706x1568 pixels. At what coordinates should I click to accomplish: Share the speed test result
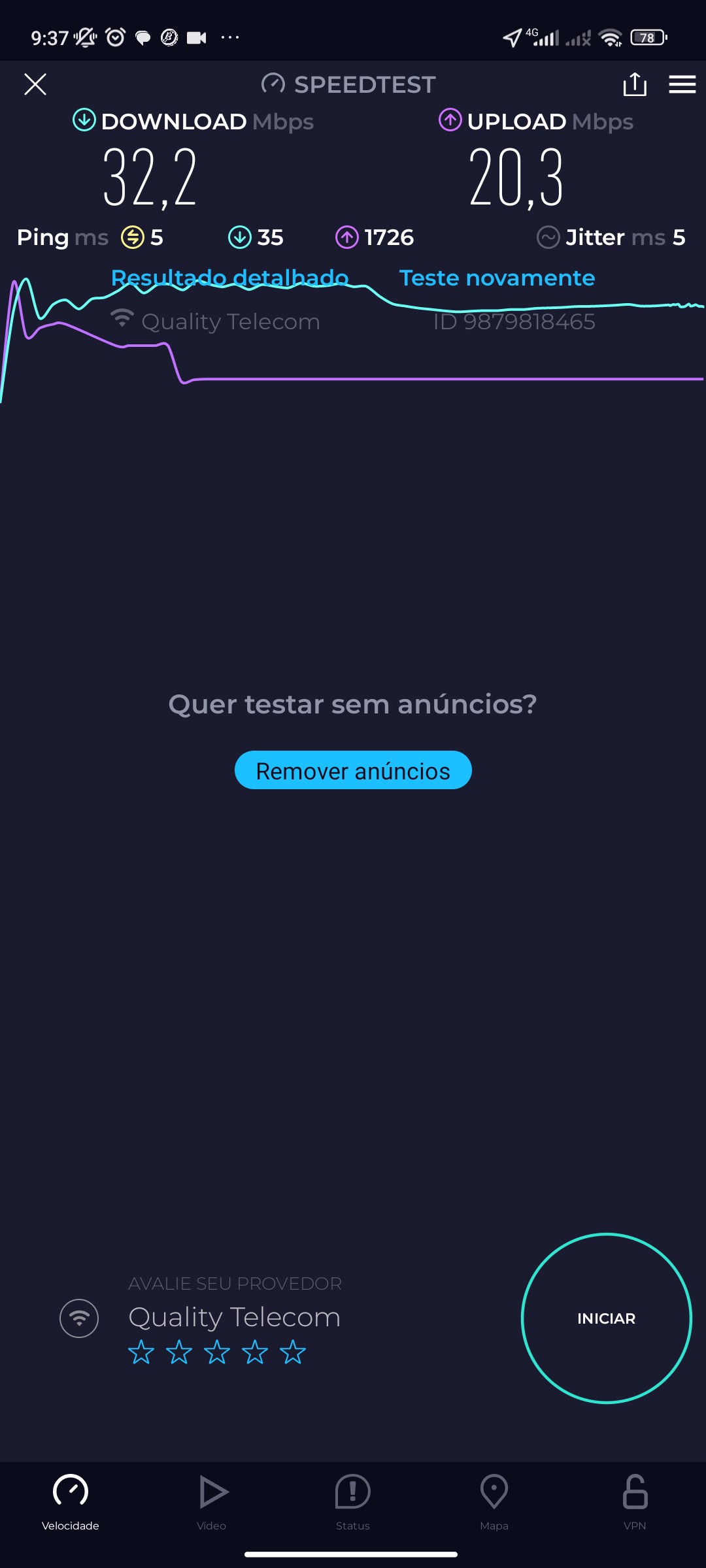(635, 84)
